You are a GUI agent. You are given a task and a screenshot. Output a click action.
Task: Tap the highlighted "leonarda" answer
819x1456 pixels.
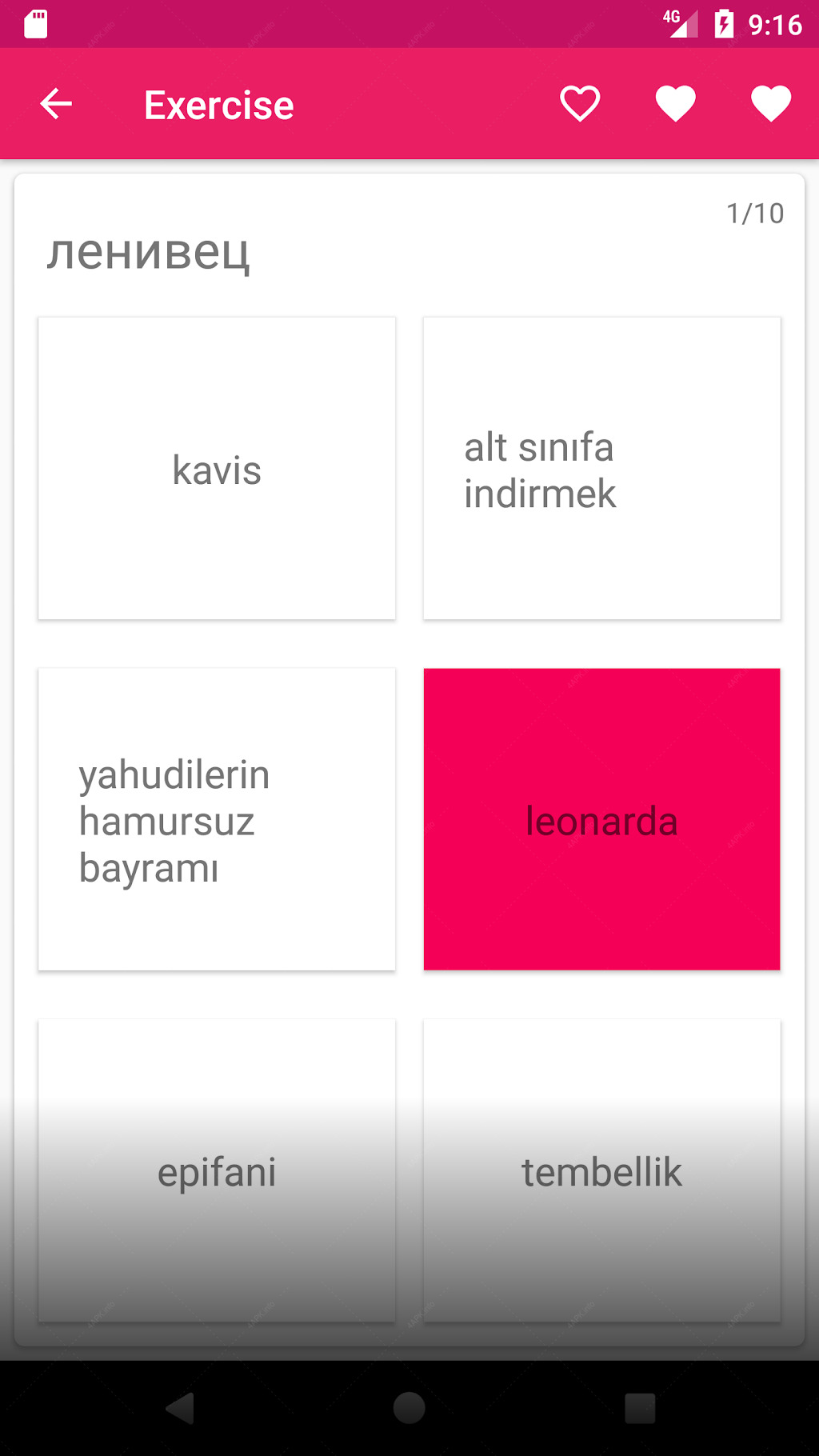pyautogui.click(x=601, y=819)
